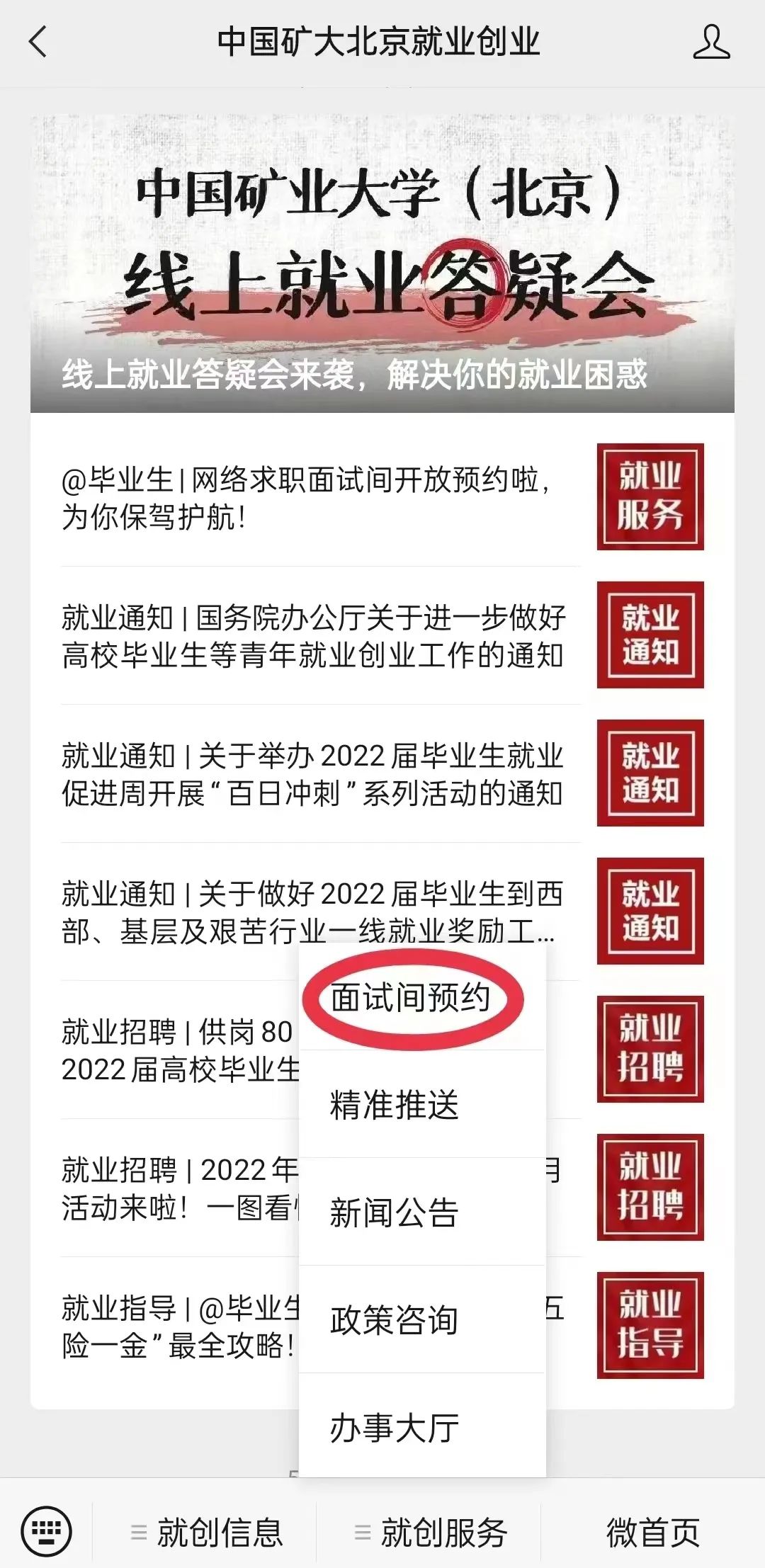Open the account profile icon
Viewport: 765px width, 1568px height.
tap(710, 42)
